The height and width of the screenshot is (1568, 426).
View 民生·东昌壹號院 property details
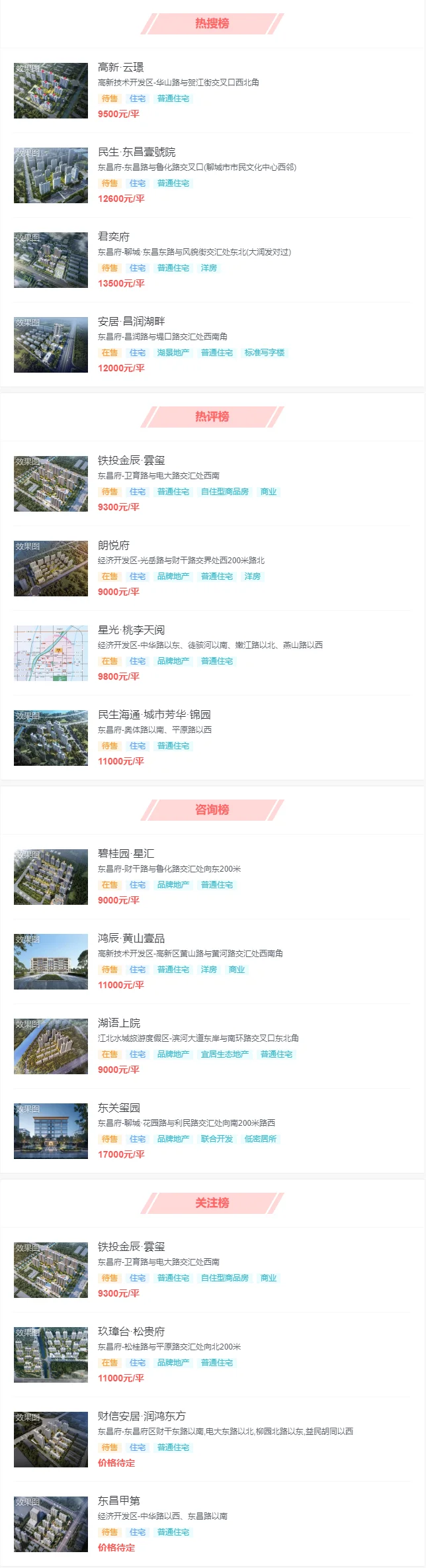point(136,152)
